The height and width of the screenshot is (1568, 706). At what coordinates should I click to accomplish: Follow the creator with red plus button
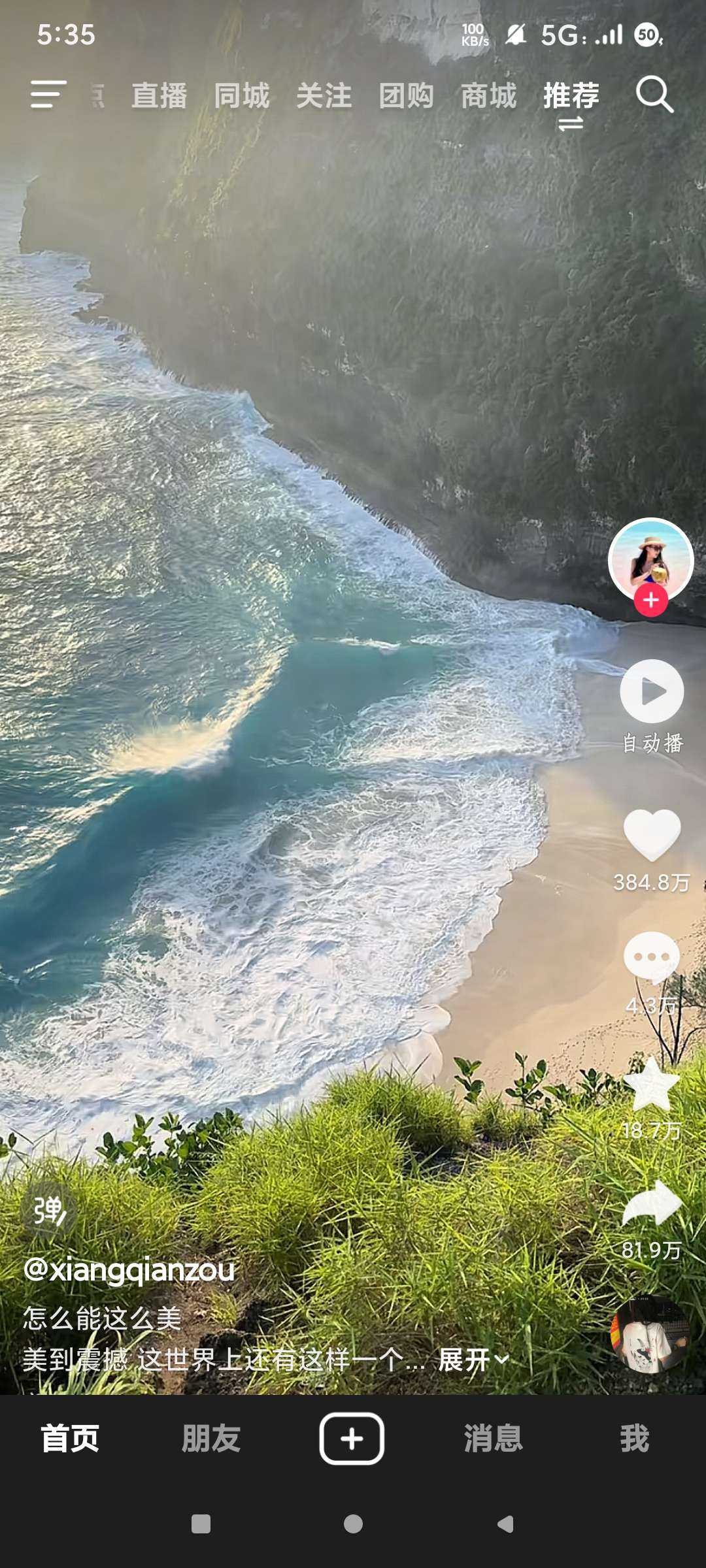pyautogui.click(x=650, y=600)
